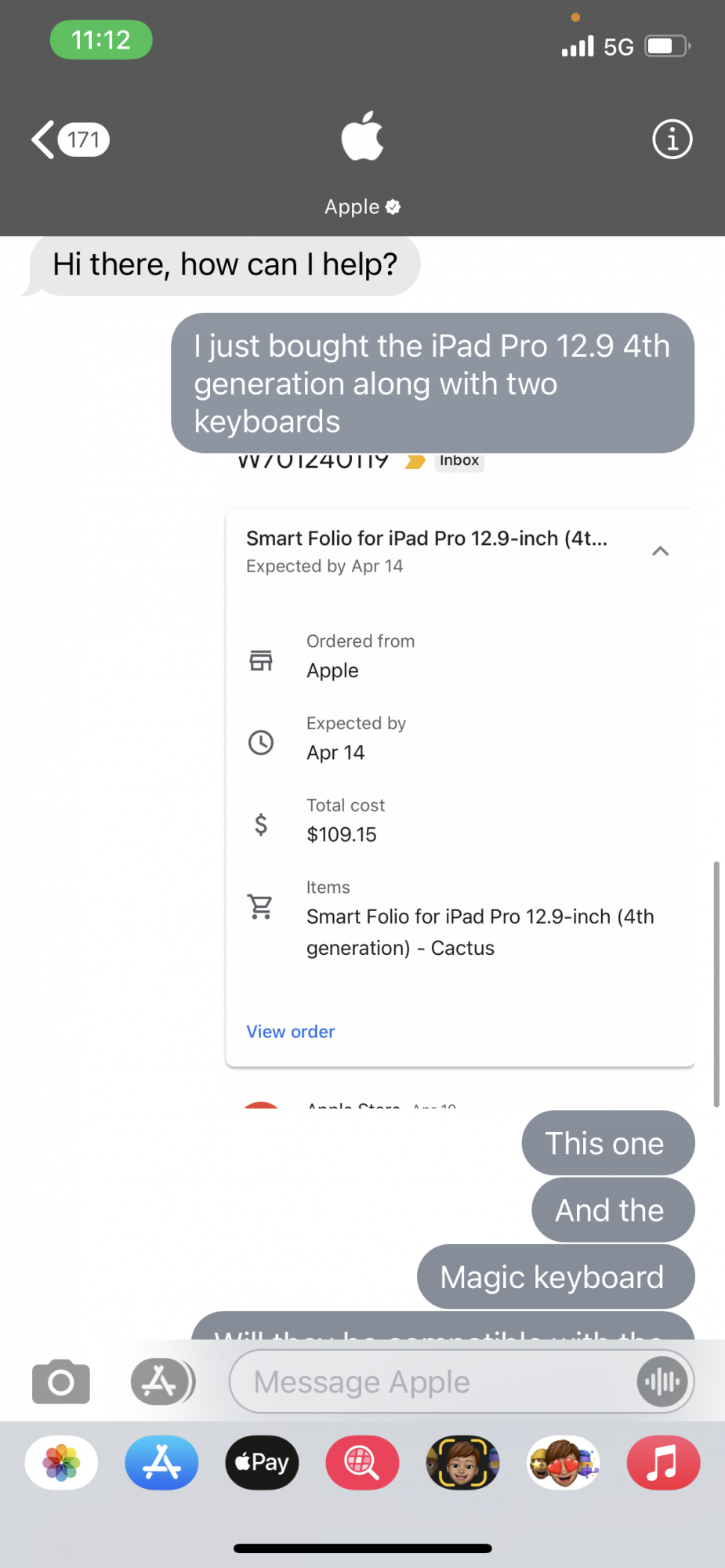Open the Photos iMessage app

point(62,1463)
